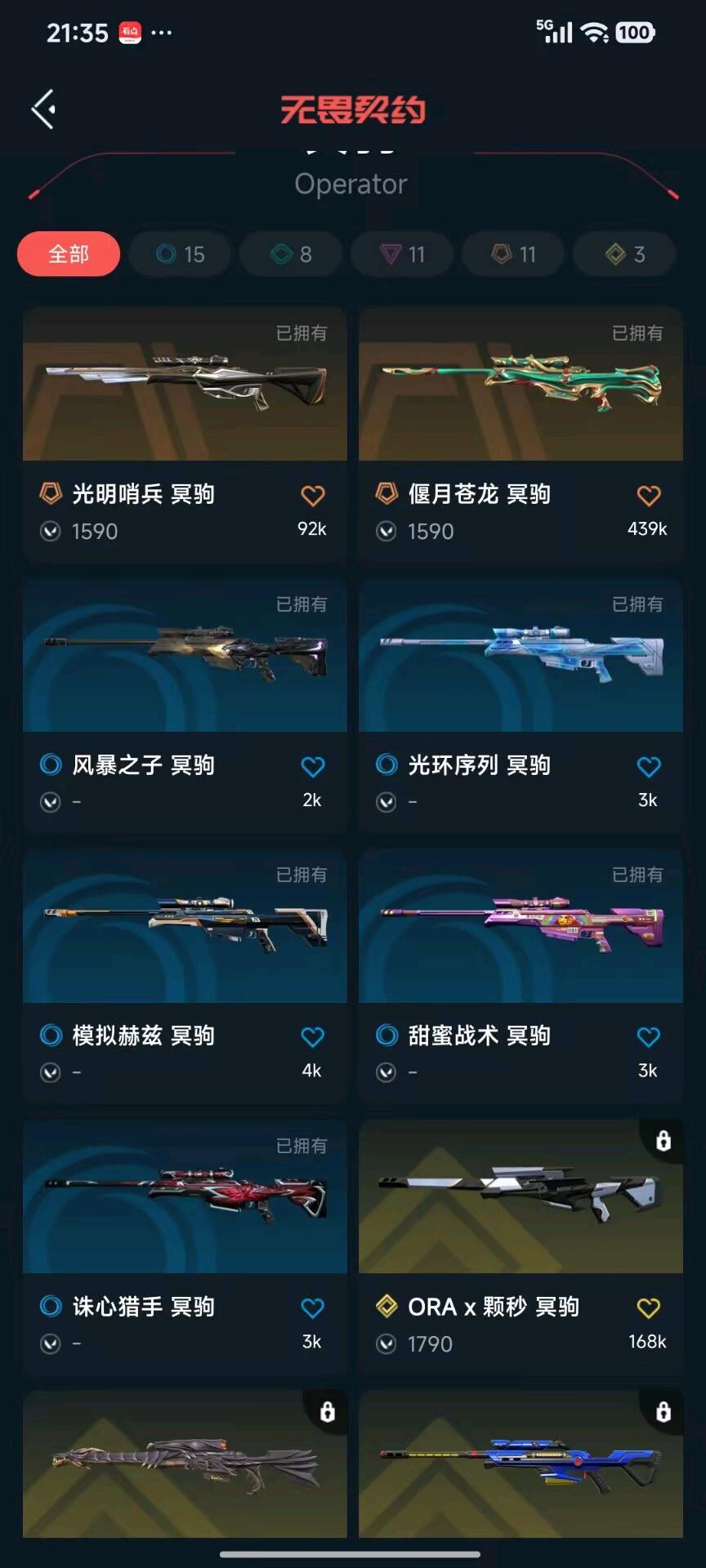Viewport: 706px width, 1568px height.
Task: Like the 模拟赫兹 冥驹 skin
Action: coord(313,1036)
